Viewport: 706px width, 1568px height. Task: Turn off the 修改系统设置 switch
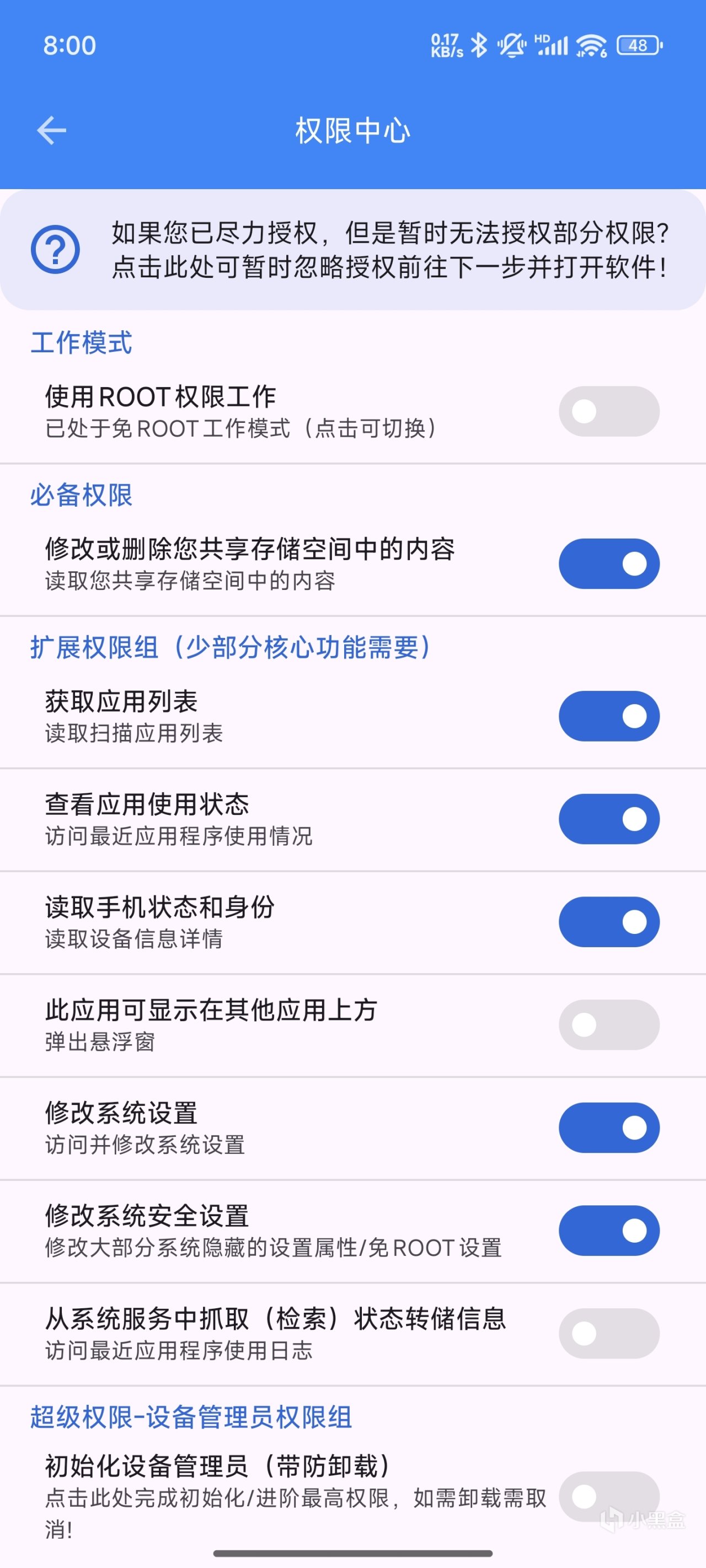608,1127
